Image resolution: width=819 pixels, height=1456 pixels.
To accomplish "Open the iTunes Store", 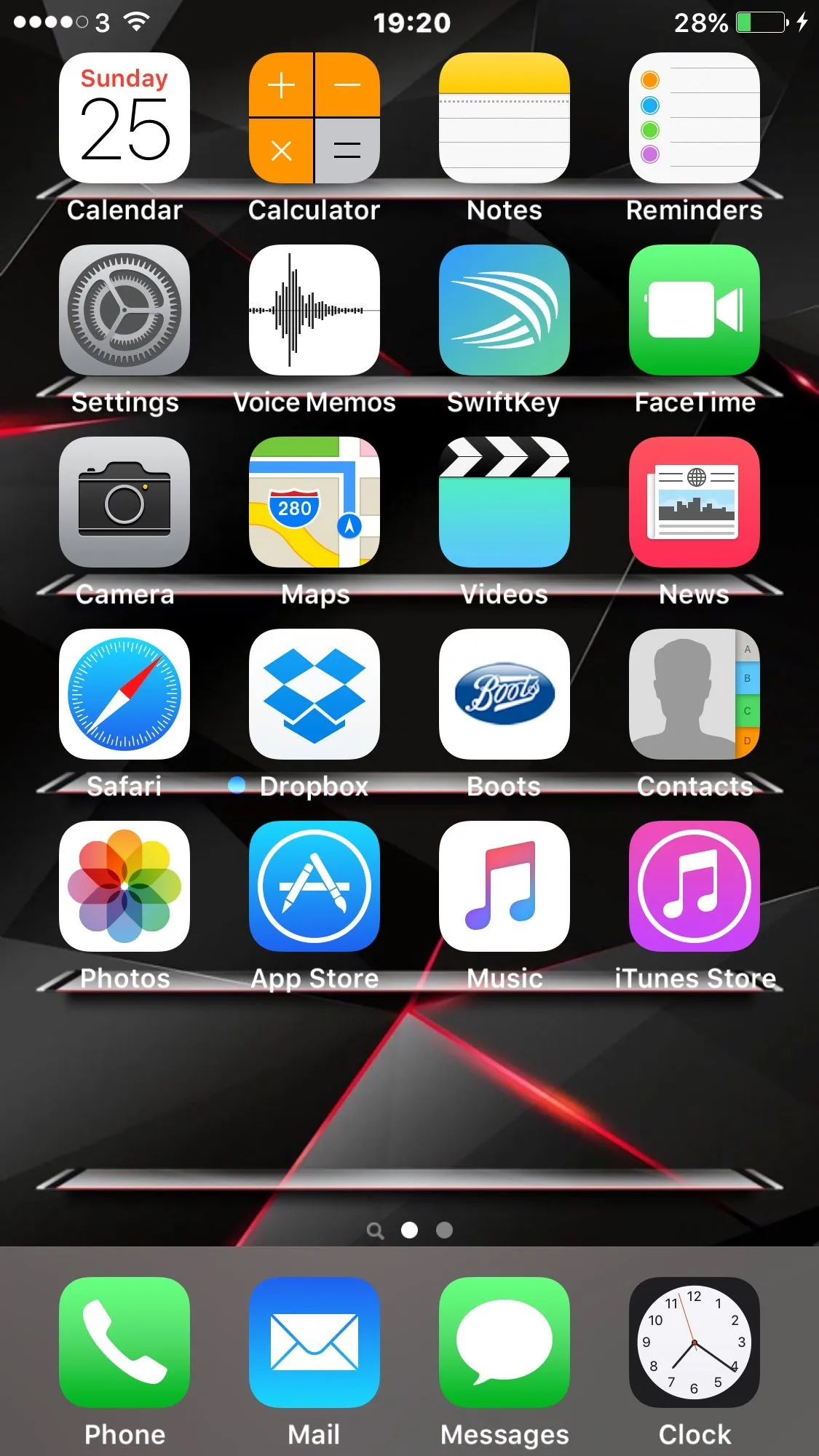I will [695, 886].
